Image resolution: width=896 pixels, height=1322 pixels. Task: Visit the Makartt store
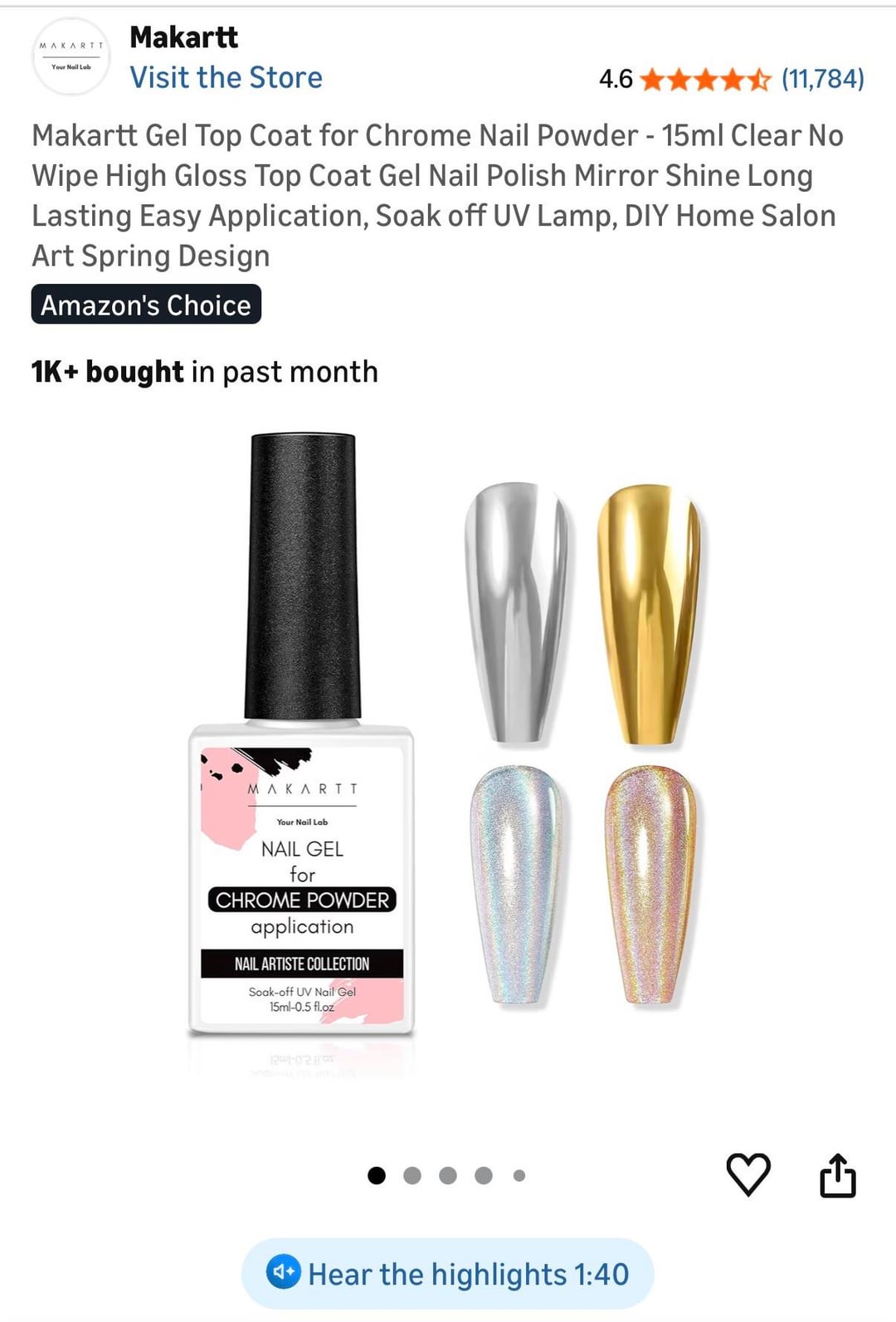tap(226, 78)
